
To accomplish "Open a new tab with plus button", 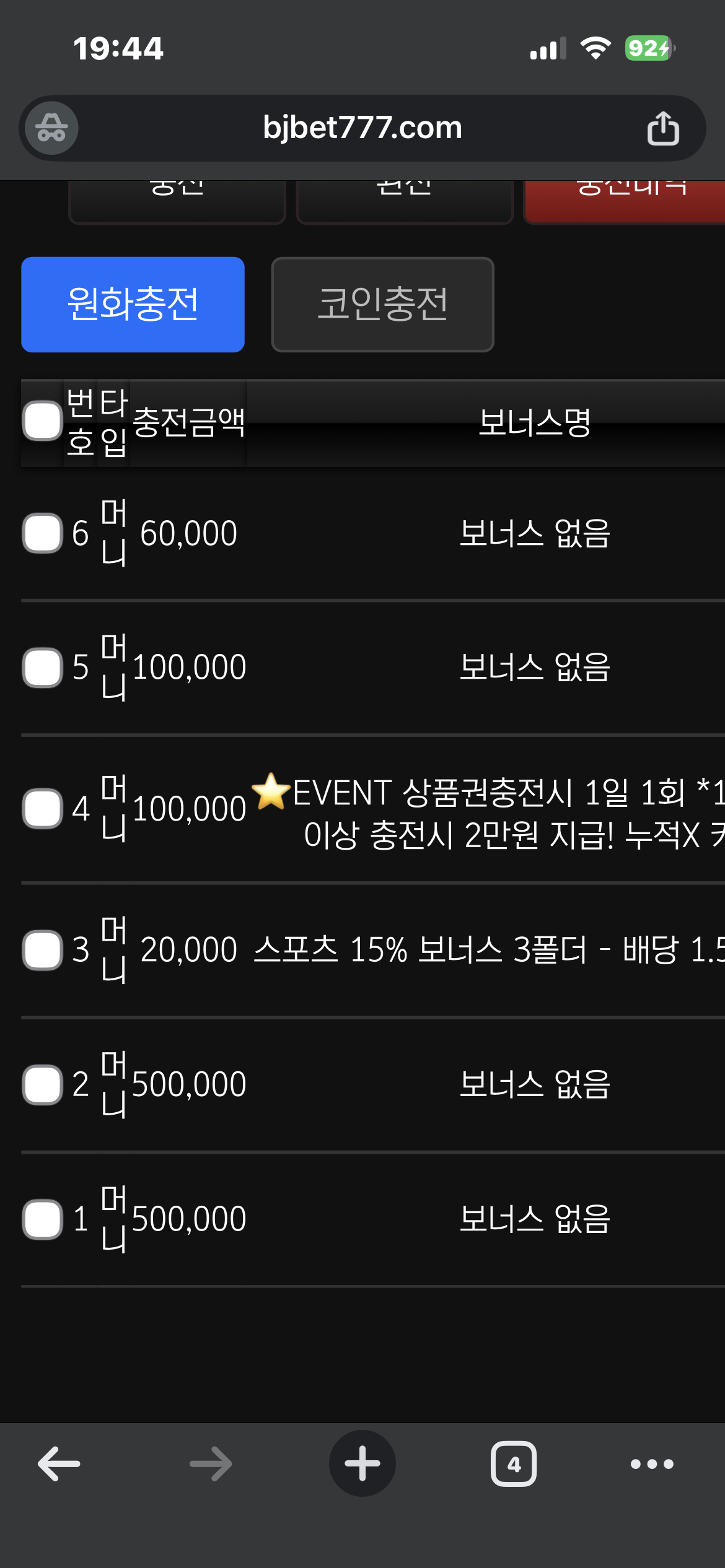I will 362,1463.
